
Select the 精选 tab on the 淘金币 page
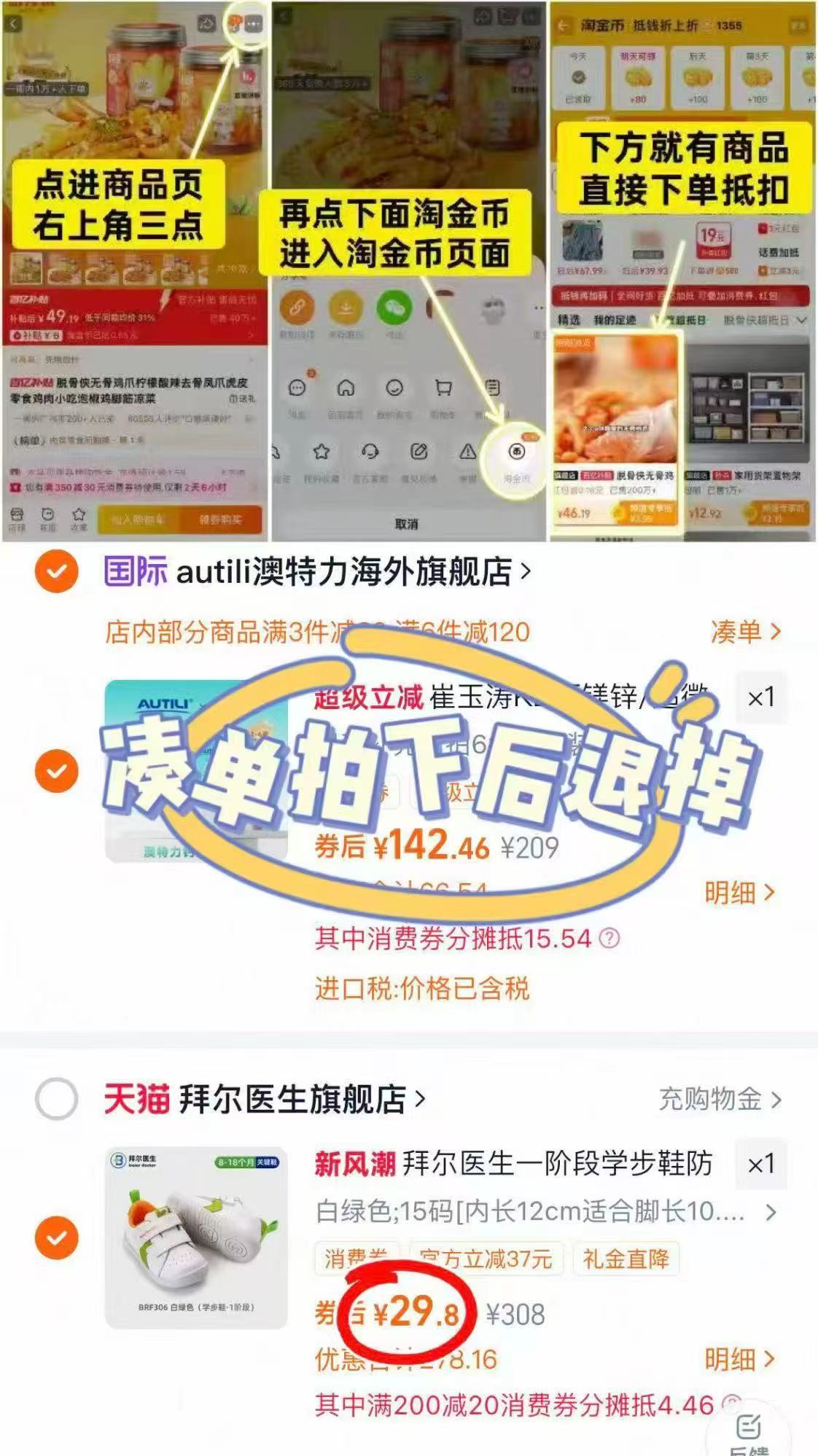tap(569, 320)
